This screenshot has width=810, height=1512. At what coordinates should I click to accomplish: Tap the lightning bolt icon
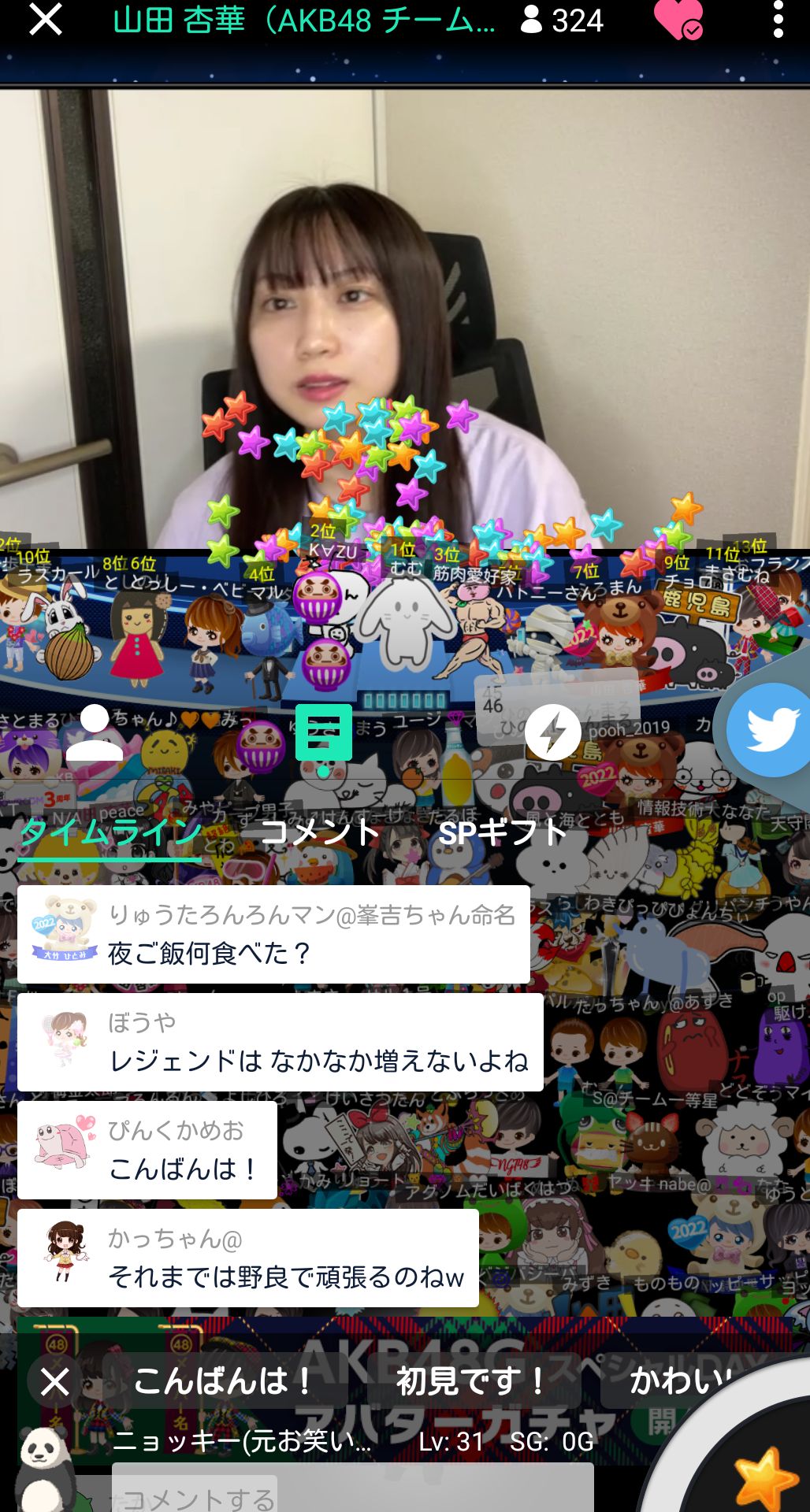coord(552,733)
